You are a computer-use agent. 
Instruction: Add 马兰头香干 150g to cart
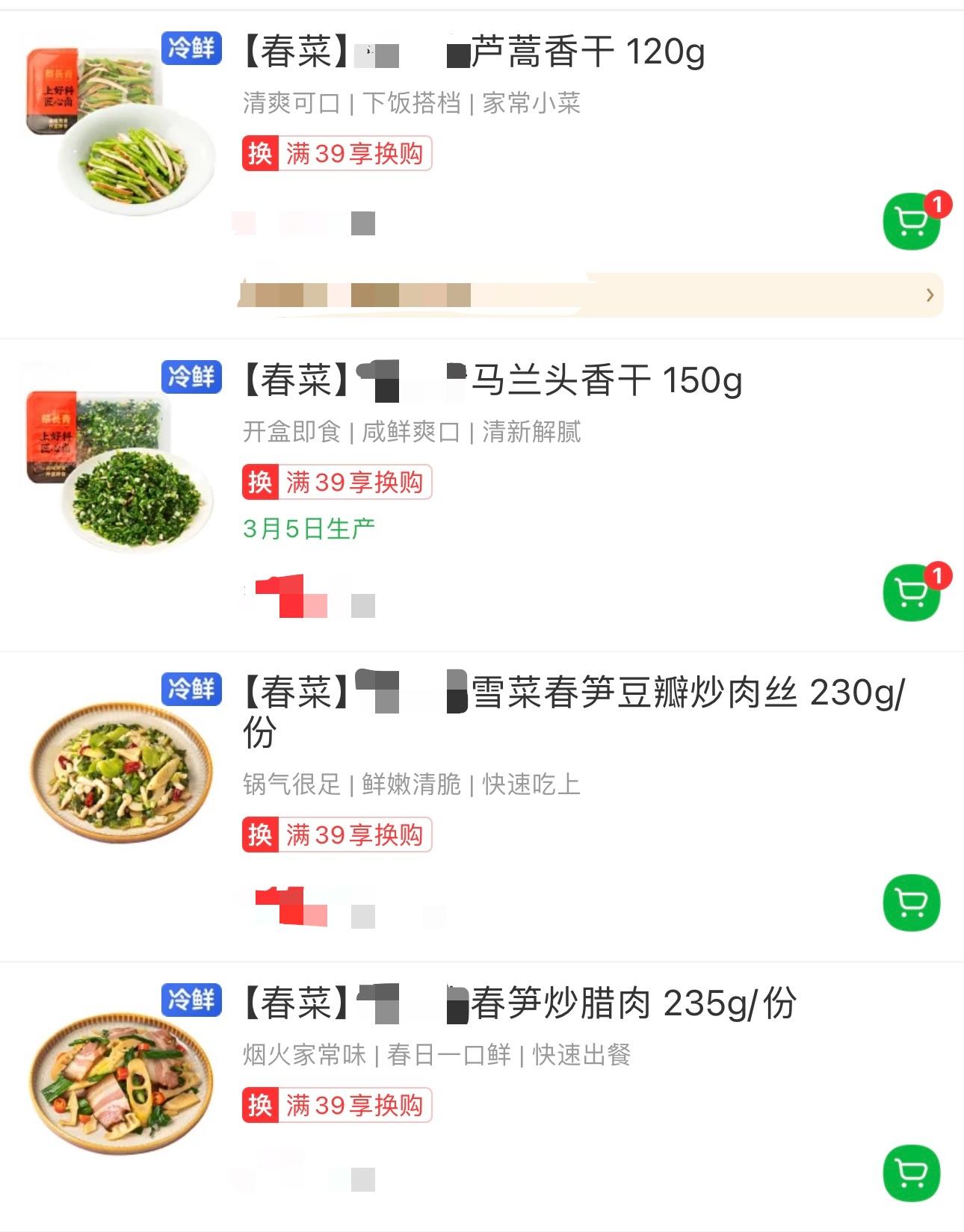[x=911, y=592]
